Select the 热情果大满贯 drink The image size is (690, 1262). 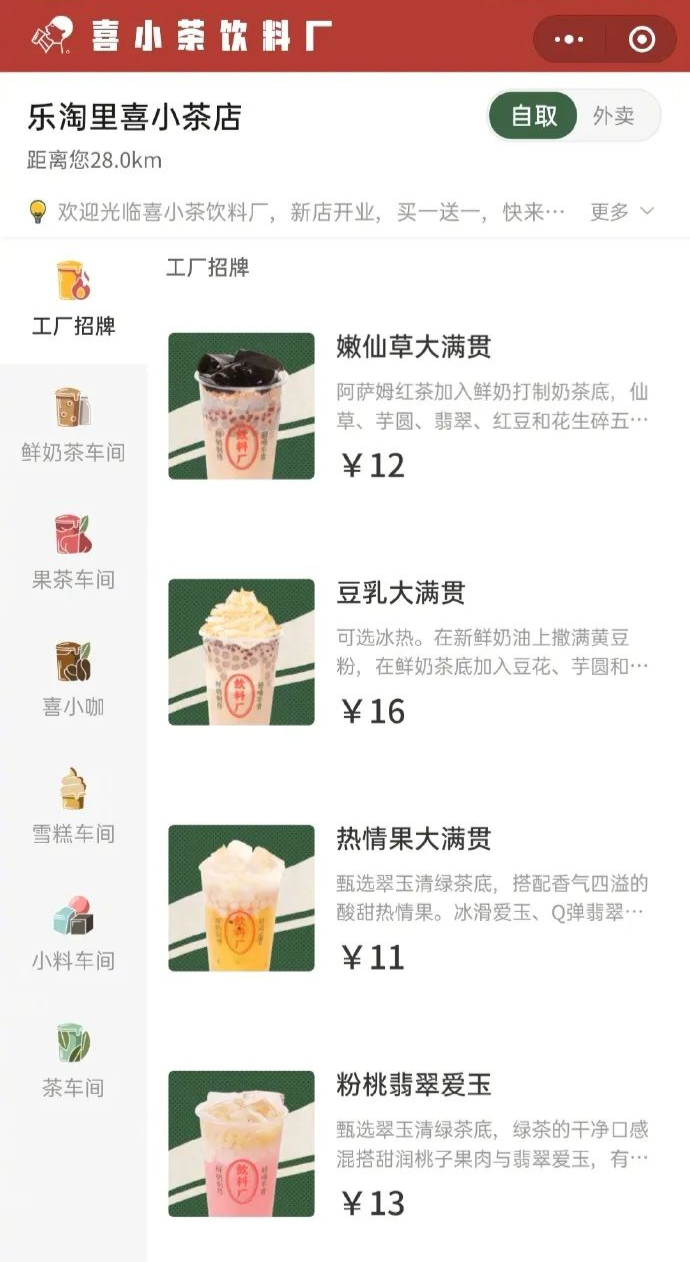click(410, 898)
